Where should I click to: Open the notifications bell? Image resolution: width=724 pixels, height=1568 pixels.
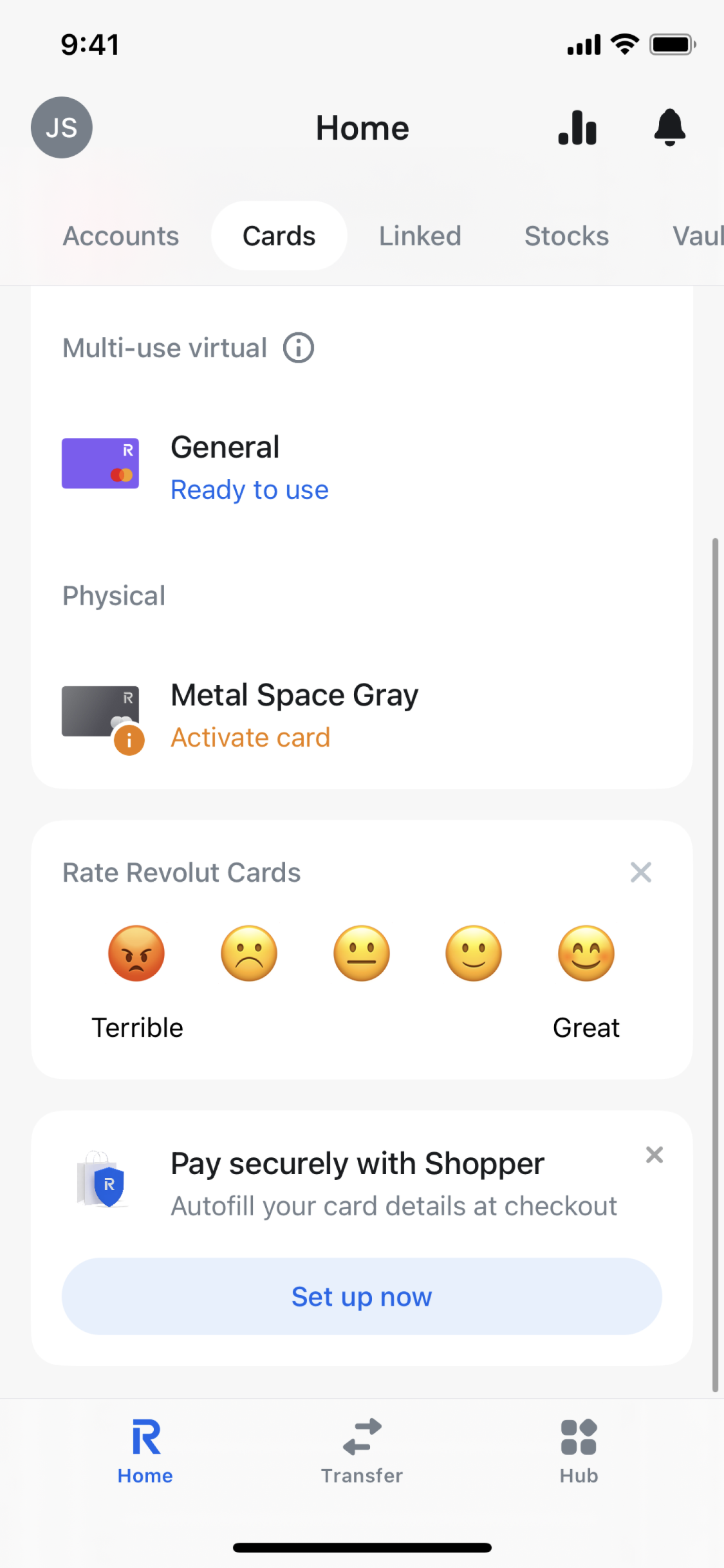(670, 127)
